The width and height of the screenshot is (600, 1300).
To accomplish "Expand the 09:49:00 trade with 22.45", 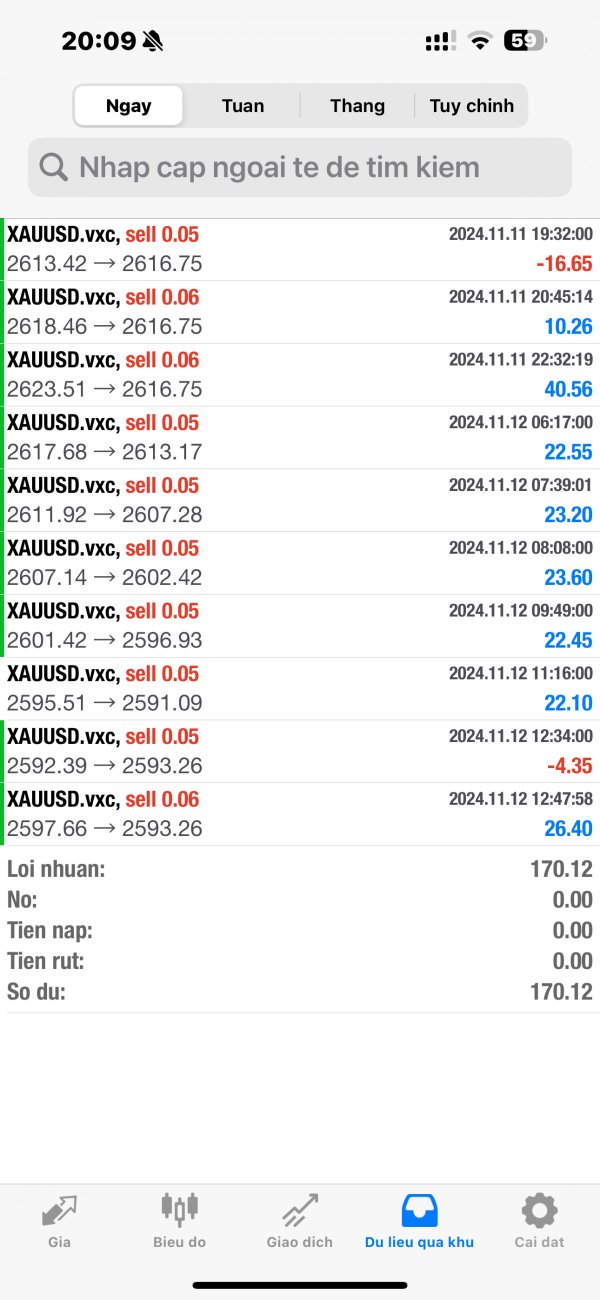I will (300, 626).
